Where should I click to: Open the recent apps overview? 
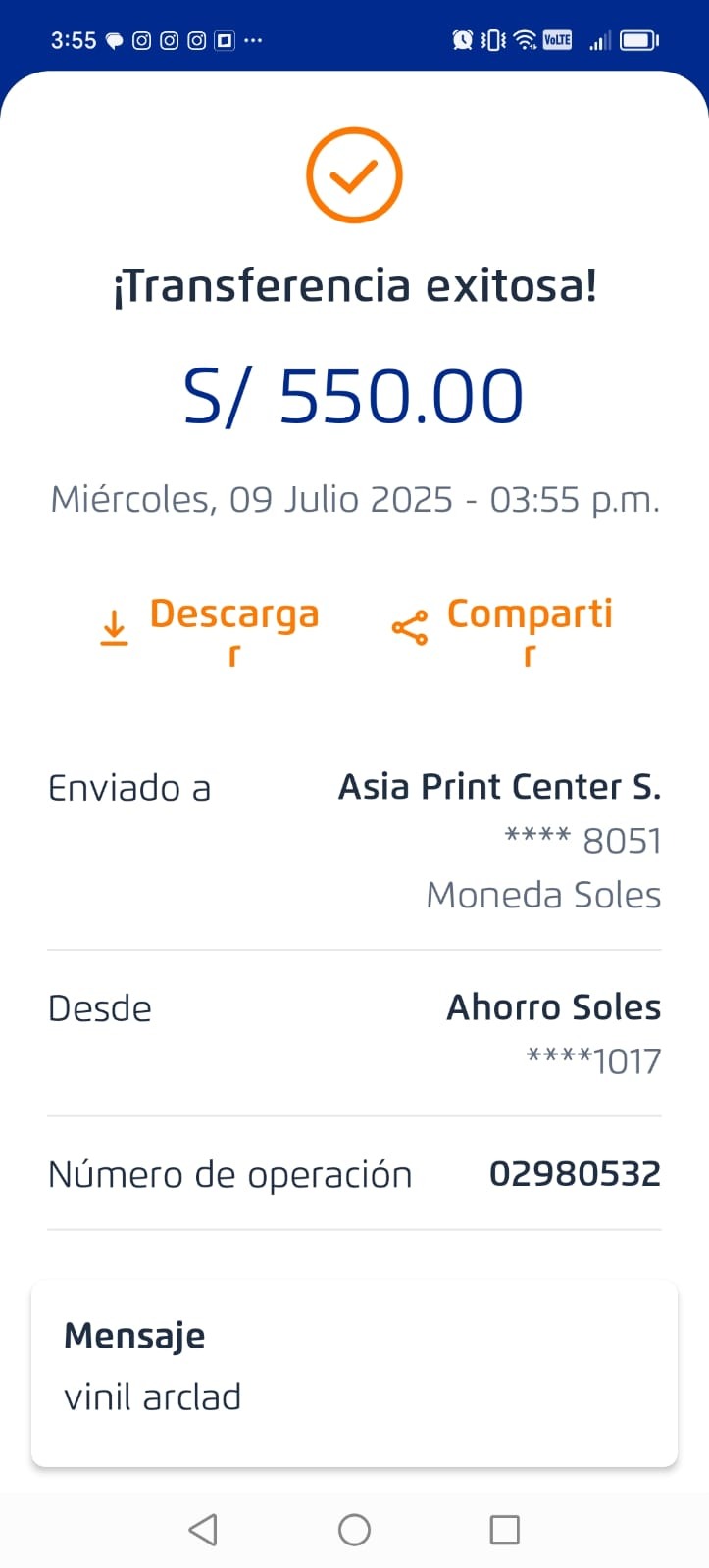click(x=504, y=1529)
